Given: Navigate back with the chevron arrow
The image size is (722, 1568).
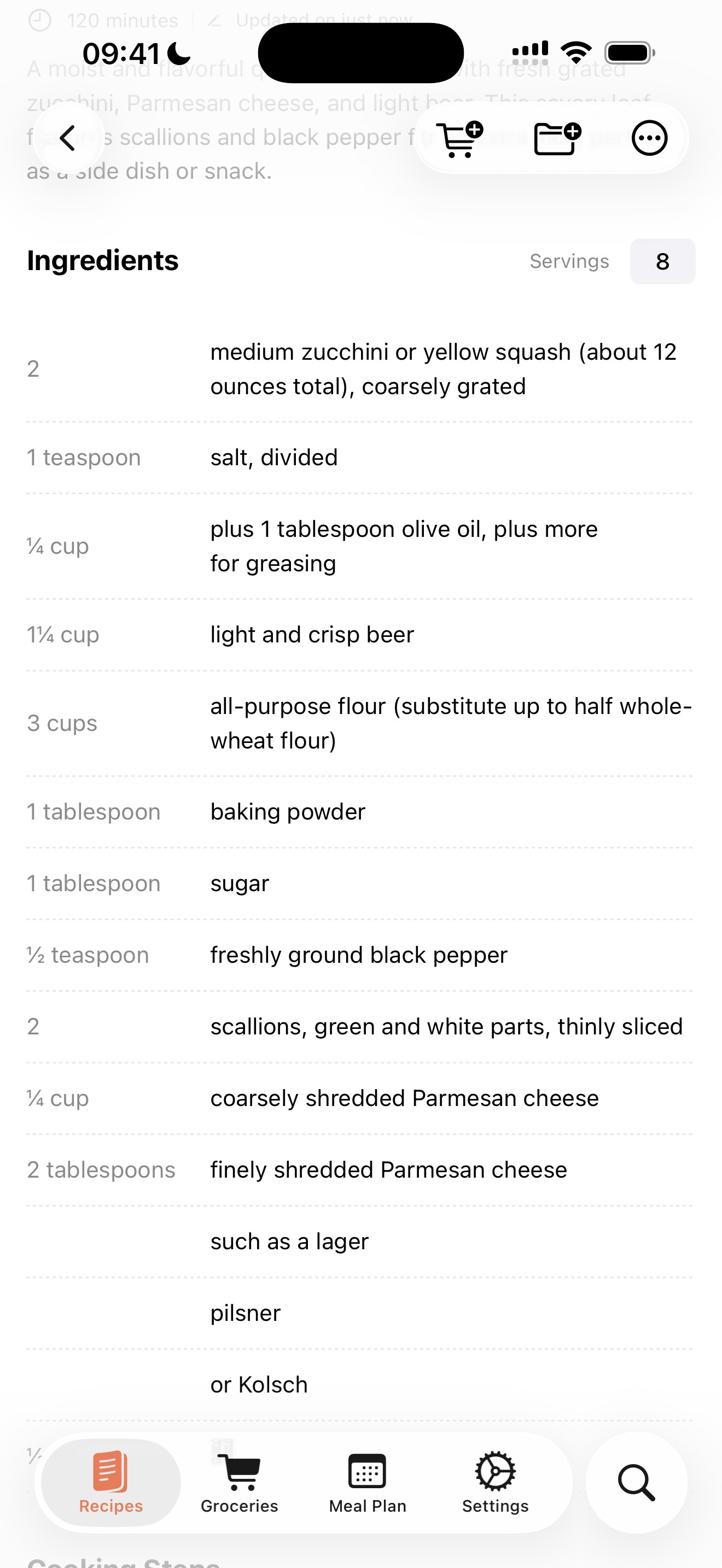Looking at the screenshot, I should (68, 138).
